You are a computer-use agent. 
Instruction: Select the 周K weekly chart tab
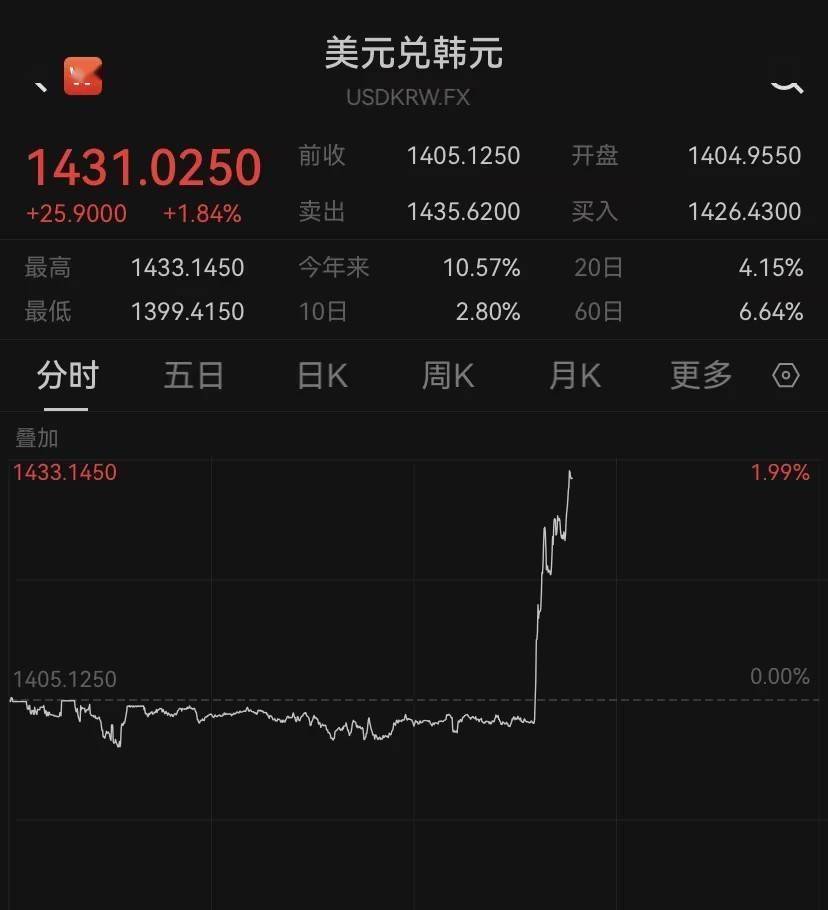coord(446,375)
